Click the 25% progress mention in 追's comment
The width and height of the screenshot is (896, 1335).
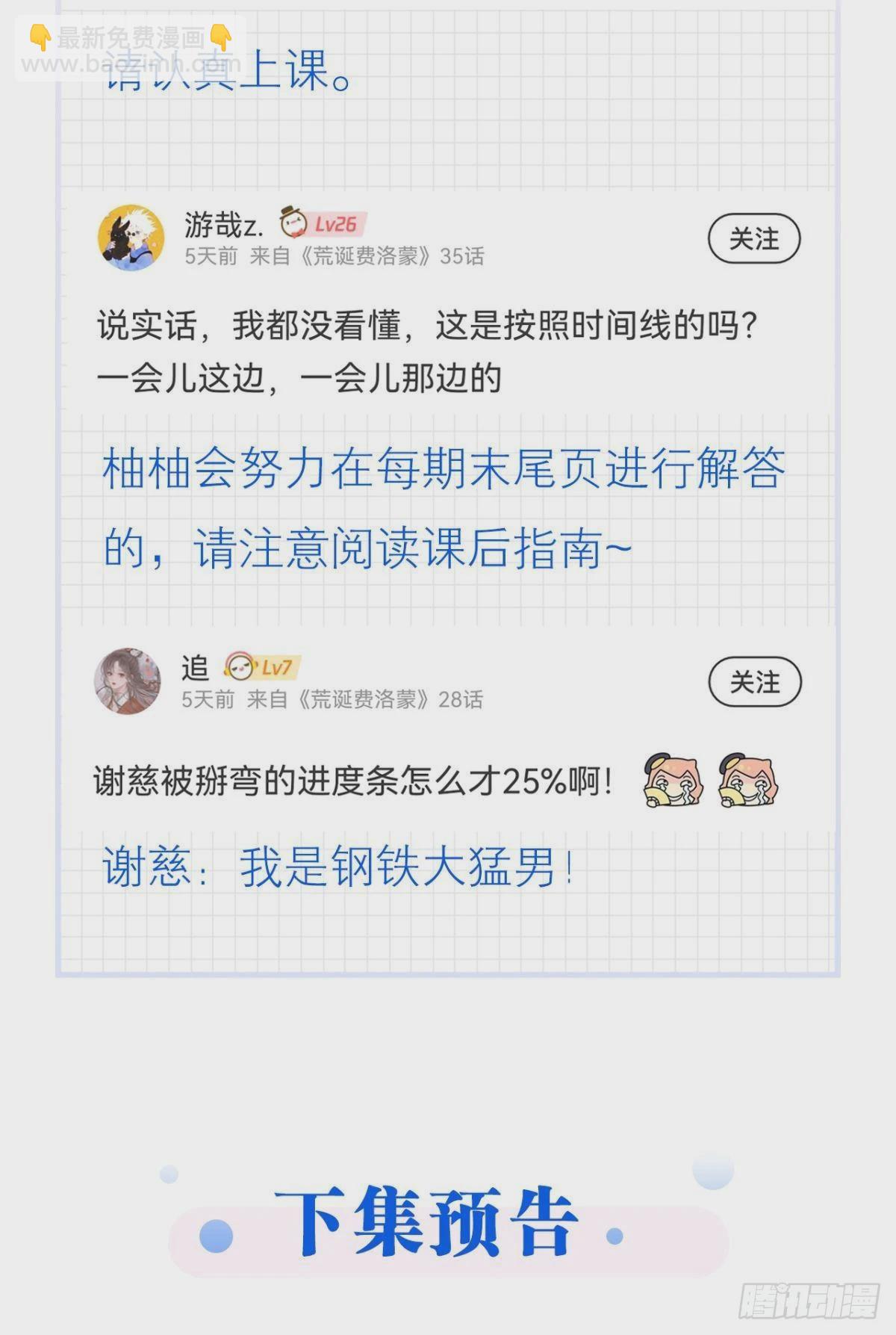pos(530,780)
